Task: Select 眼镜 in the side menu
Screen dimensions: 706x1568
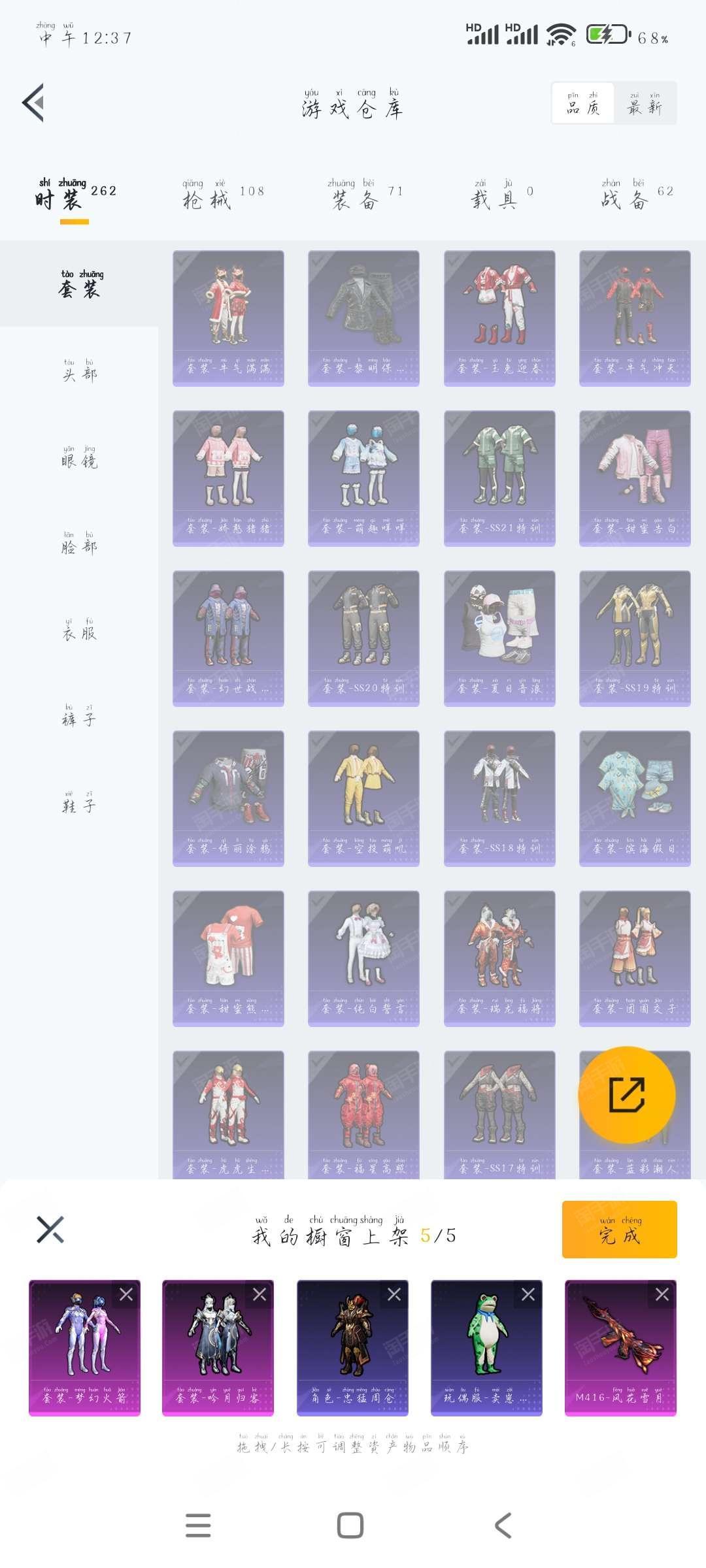Action: pos(79,457)
